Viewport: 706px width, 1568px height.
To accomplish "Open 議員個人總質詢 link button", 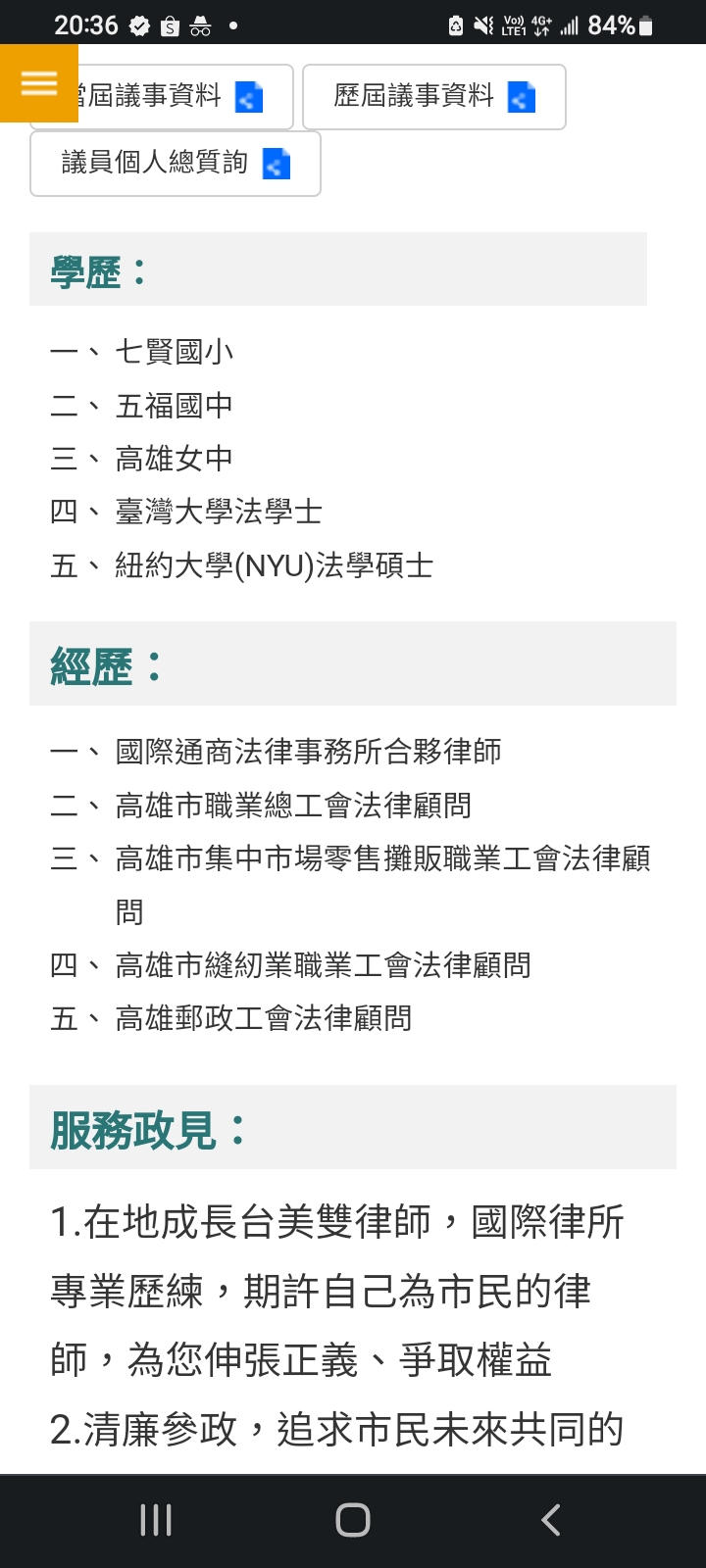I will pos(176,164).
